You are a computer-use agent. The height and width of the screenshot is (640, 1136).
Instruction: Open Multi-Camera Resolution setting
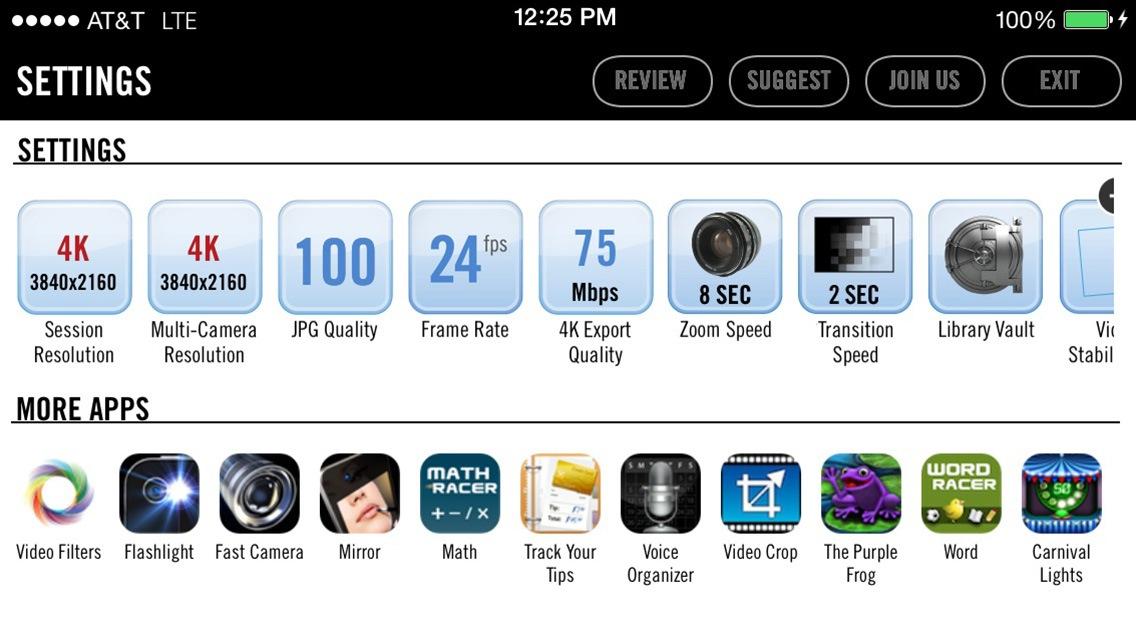click(204, 258)
